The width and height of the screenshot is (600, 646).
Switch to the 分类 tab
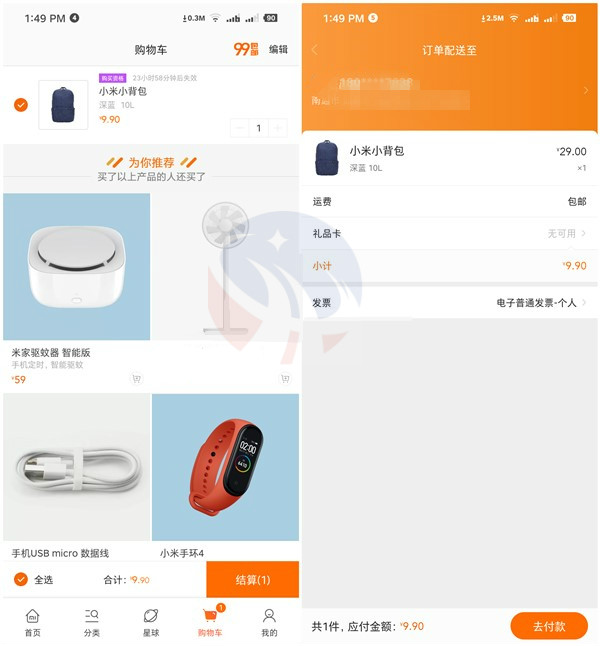[92, 622]
